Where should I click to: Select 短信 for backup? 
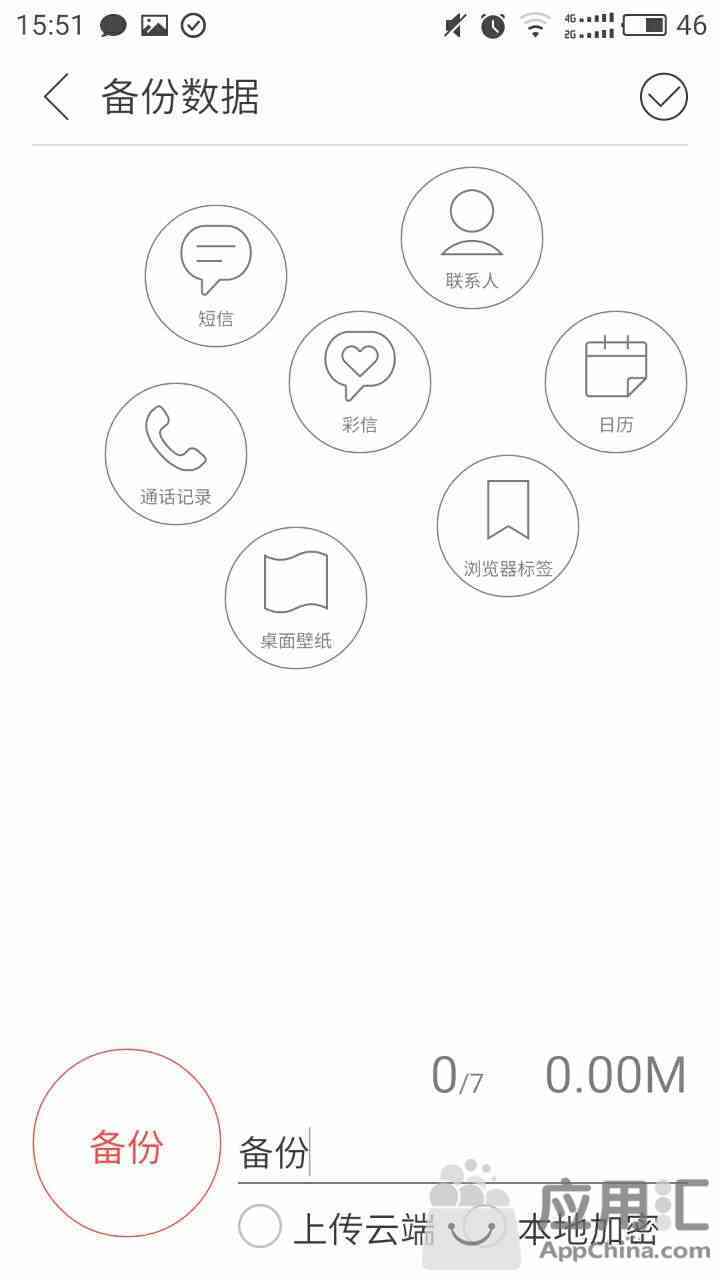216,276
